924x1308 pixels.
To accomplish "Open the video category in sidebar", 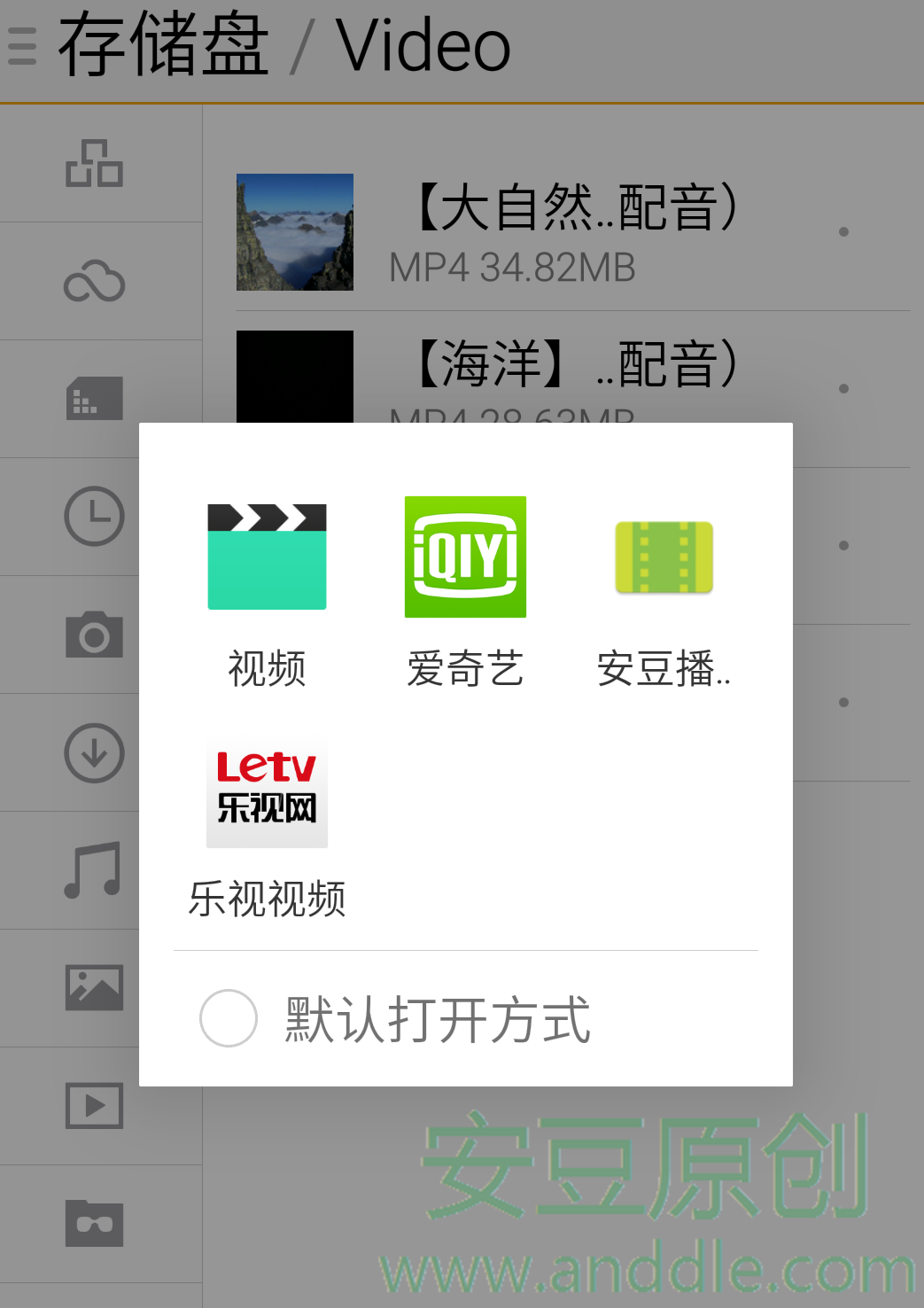I will [94, 1105].
